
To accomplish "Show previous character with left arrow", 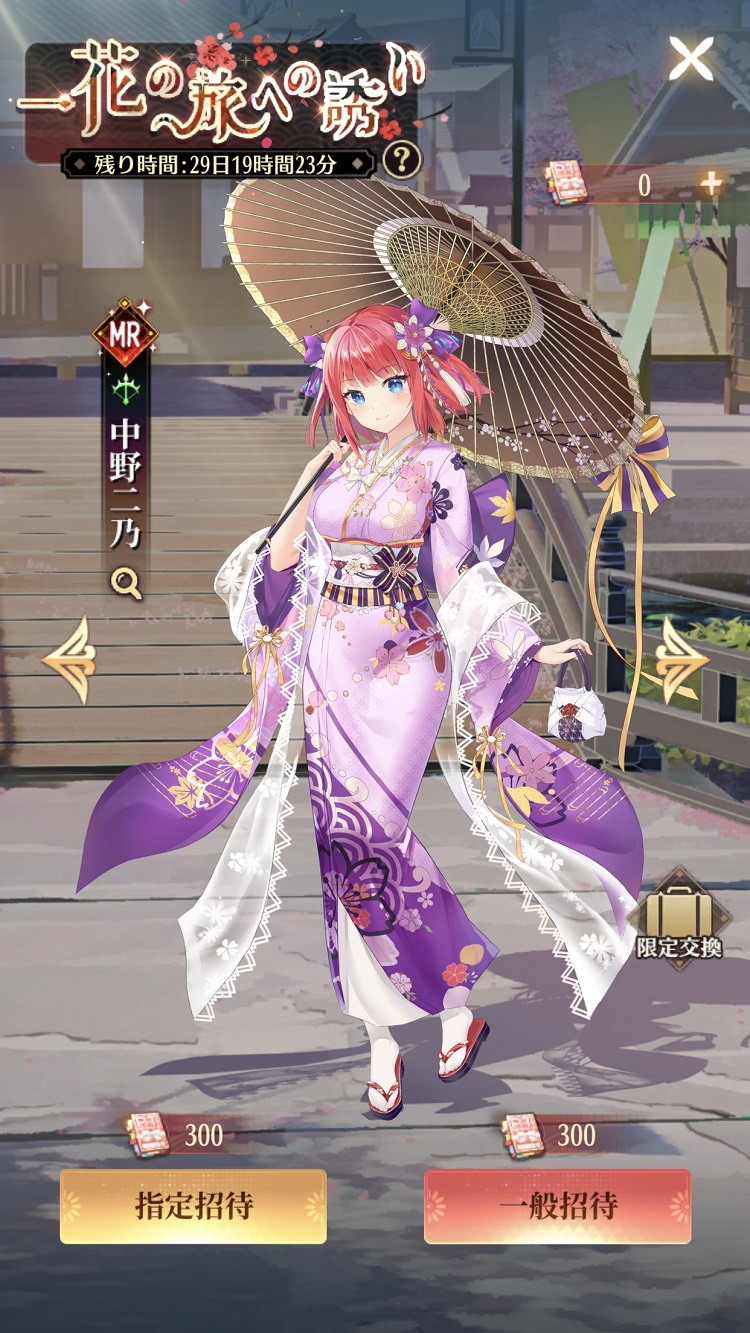I will (x=66, y=660).
